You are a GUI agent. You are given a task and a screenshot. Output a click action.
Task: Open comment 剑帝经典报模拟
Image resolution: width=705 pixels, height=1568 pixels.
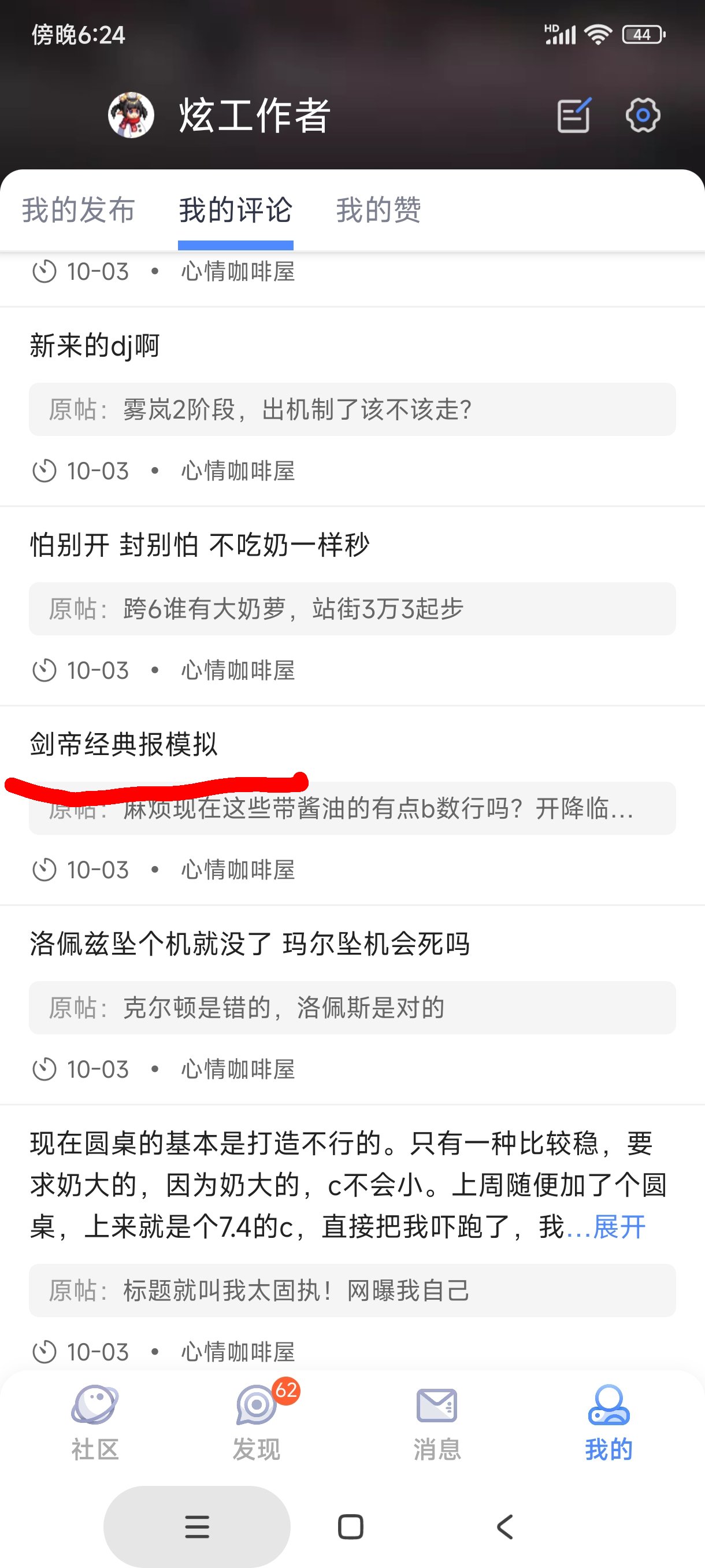click(124, 744)
